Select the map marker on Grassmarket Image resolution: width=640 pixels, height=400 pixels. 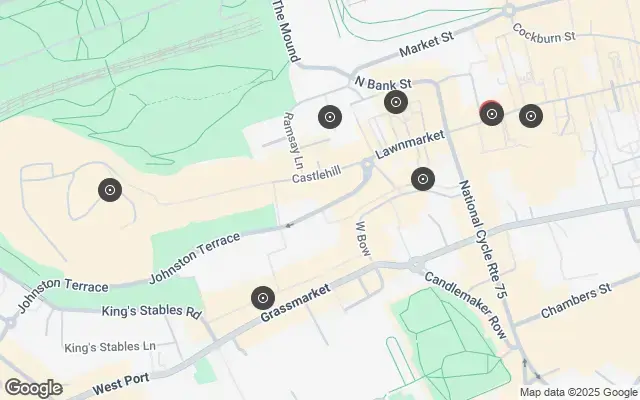[263, 297]
